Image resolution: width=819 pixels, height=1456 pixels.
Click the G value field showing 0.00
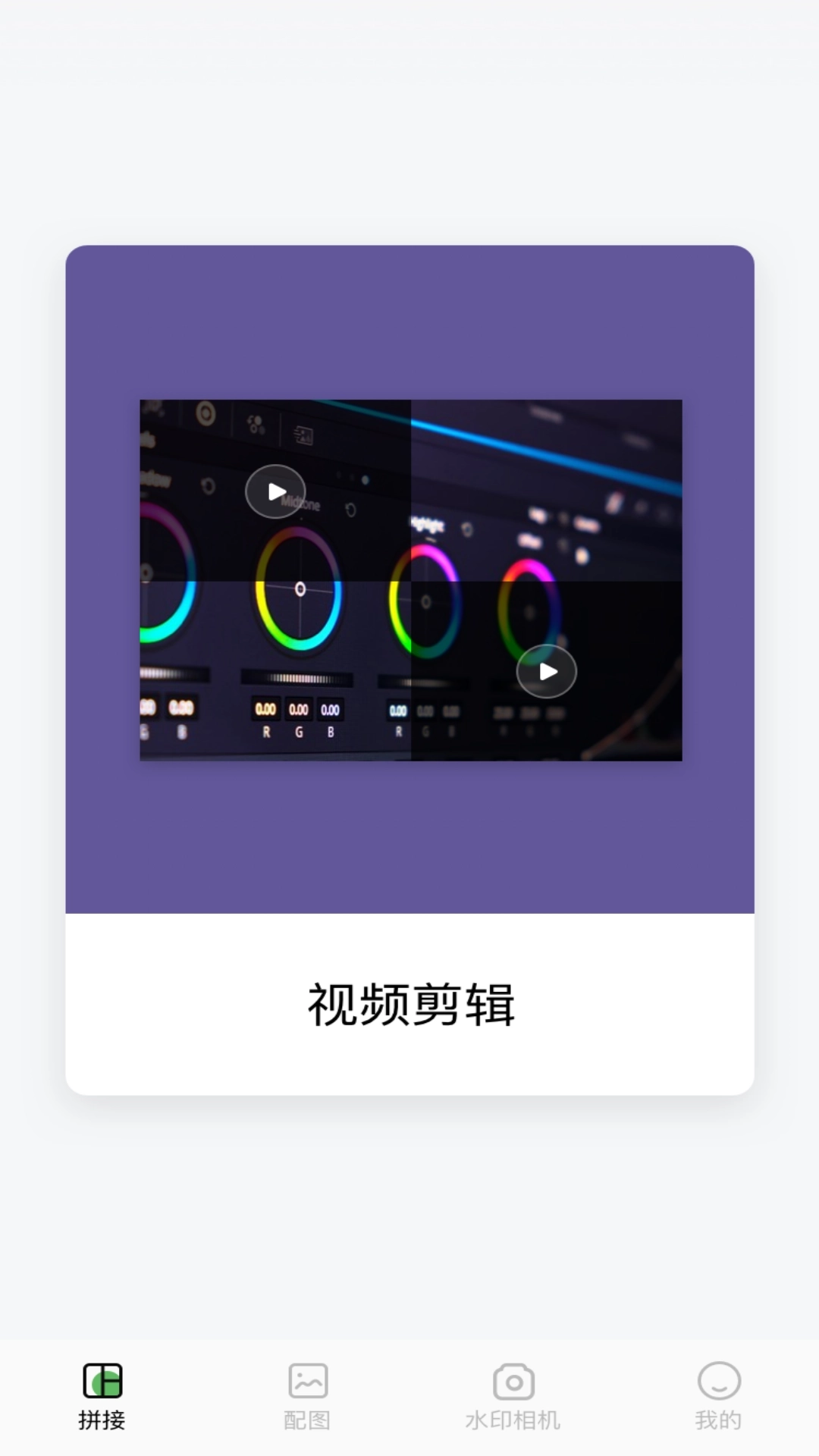(298, 710)
